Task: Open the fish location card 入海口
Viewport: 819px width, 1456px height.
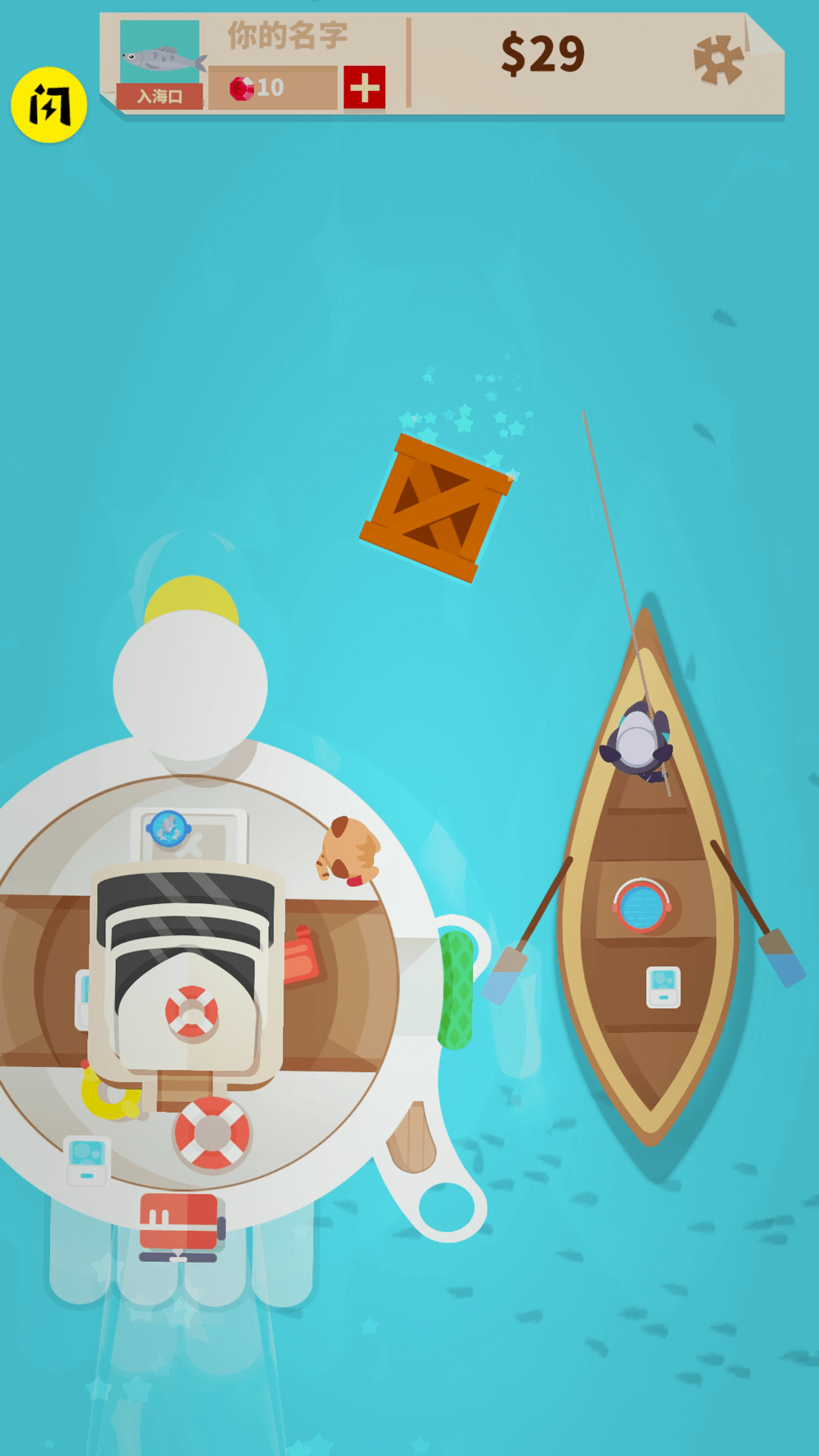Action: click(160, 65)
